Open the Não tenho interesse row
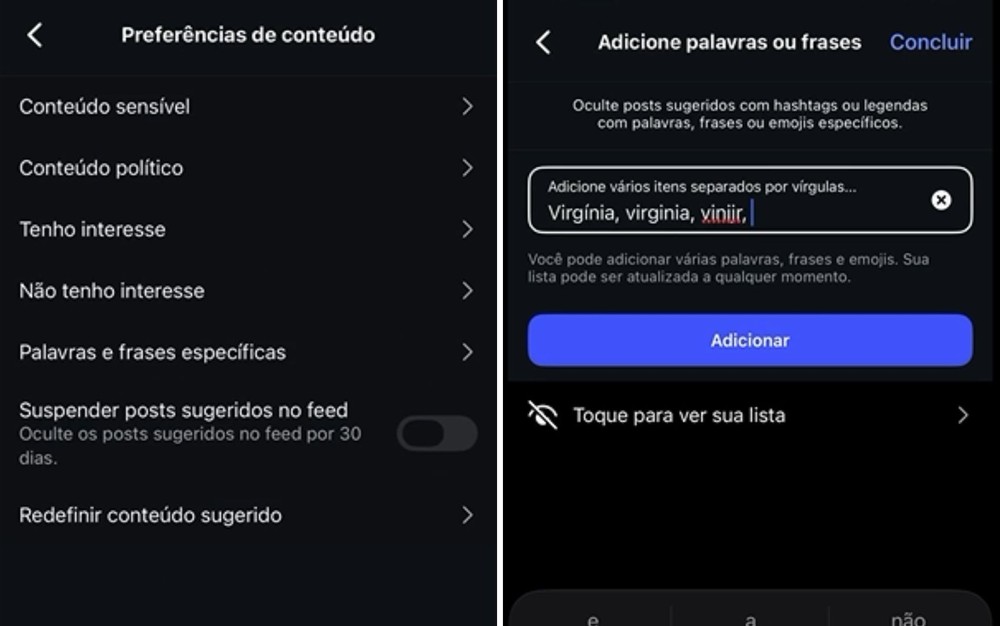The height and width of the screenshot is (626, 1000). [x=246, y=291]
